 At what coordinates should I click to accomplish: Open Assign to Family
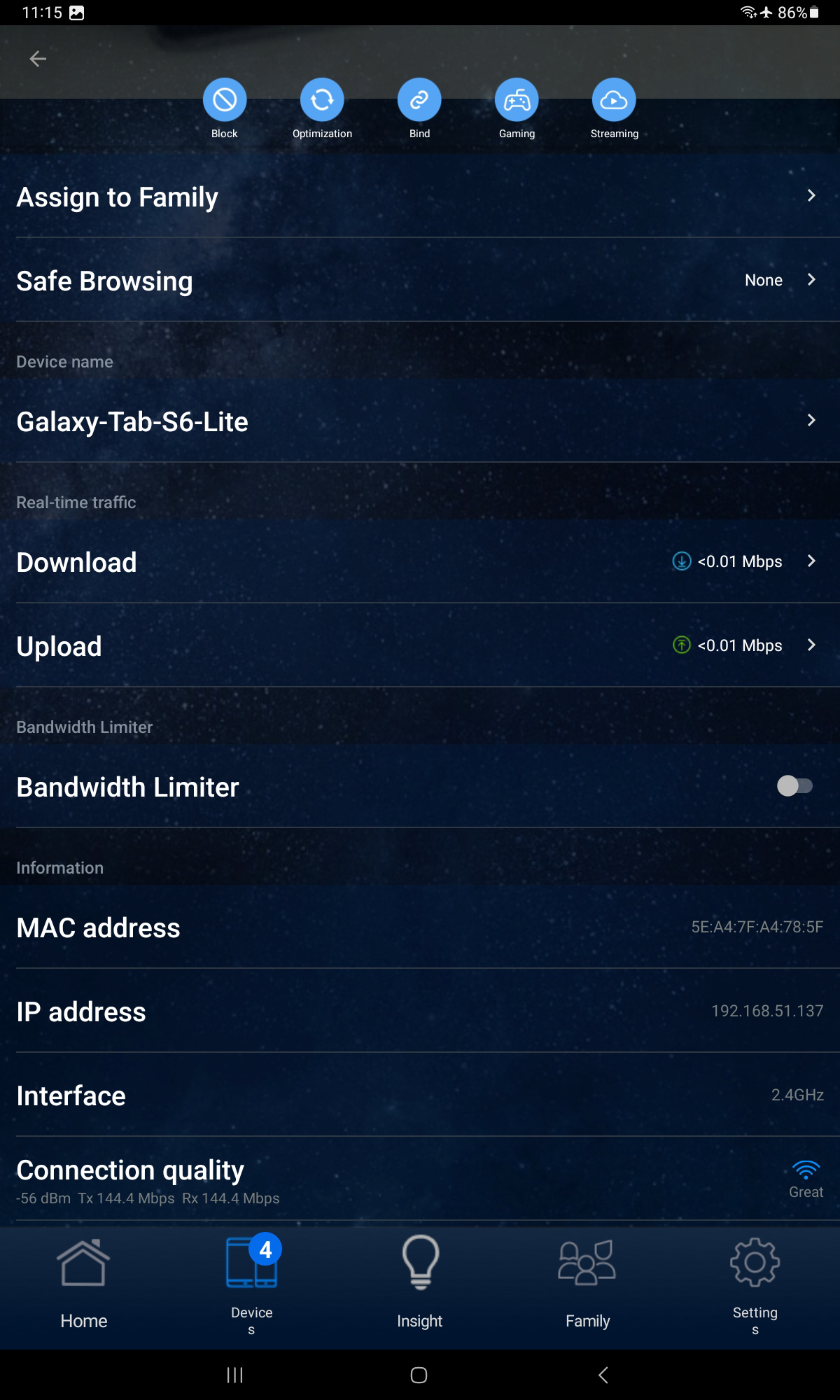tap(420, 197)
